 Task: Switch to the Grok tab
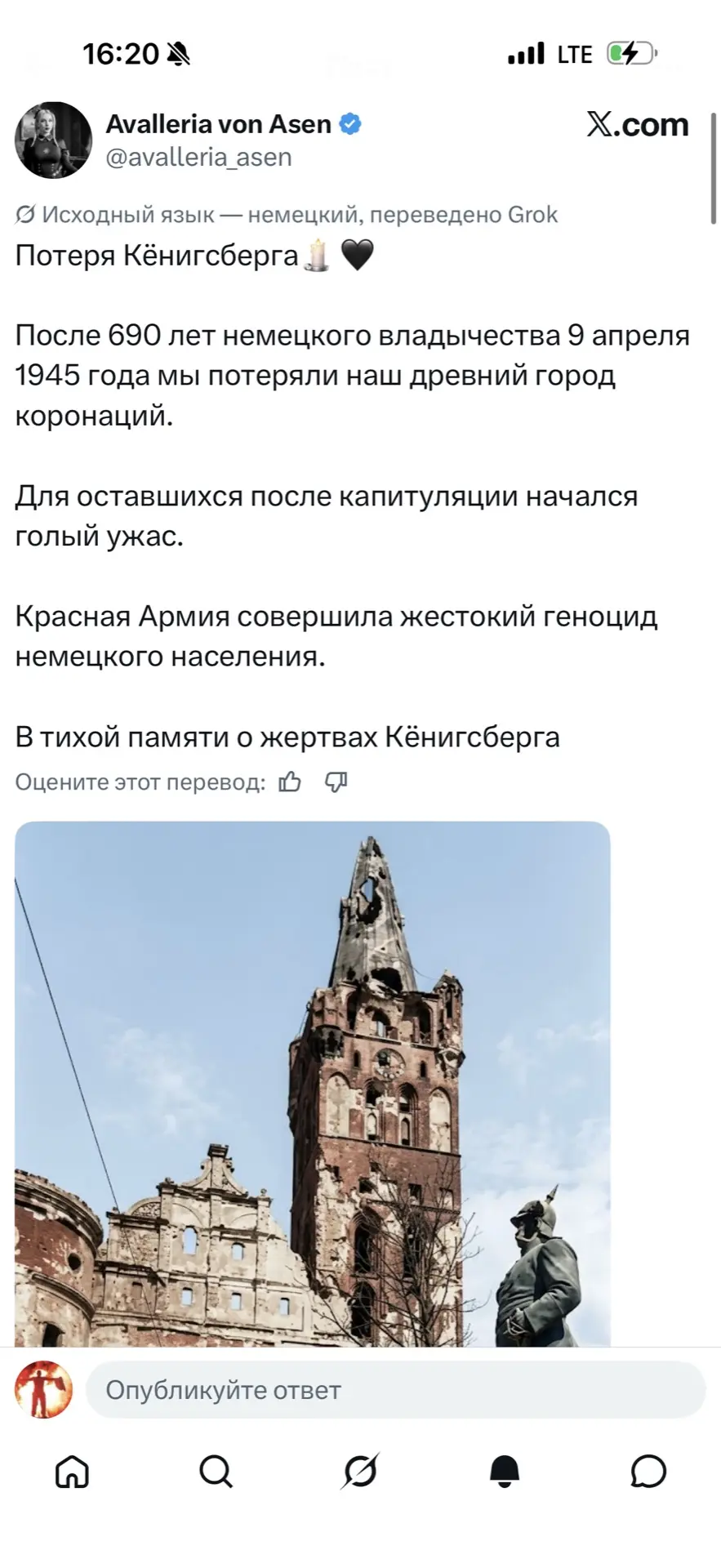point(360,1472)
